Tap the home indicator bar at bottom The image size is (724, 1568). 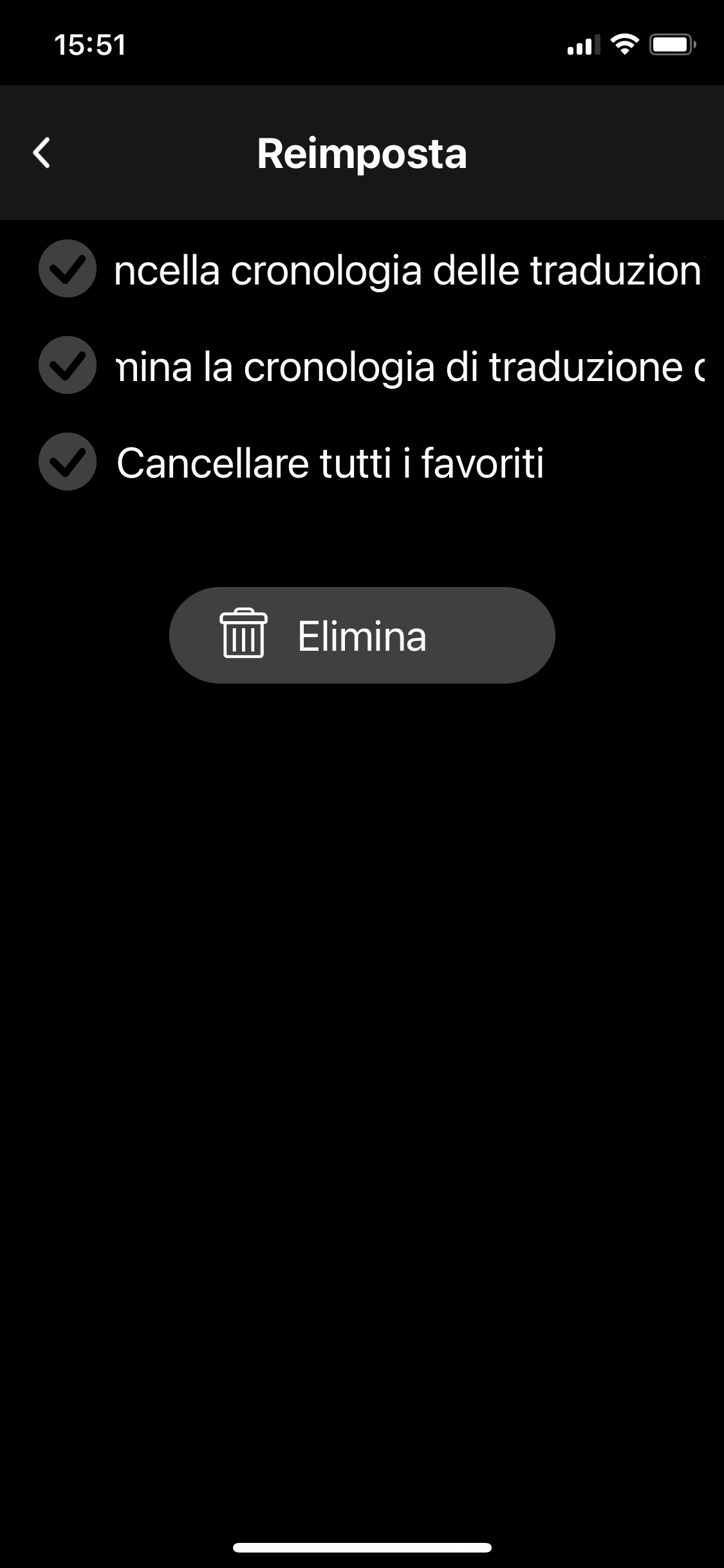pos(362,1547)
